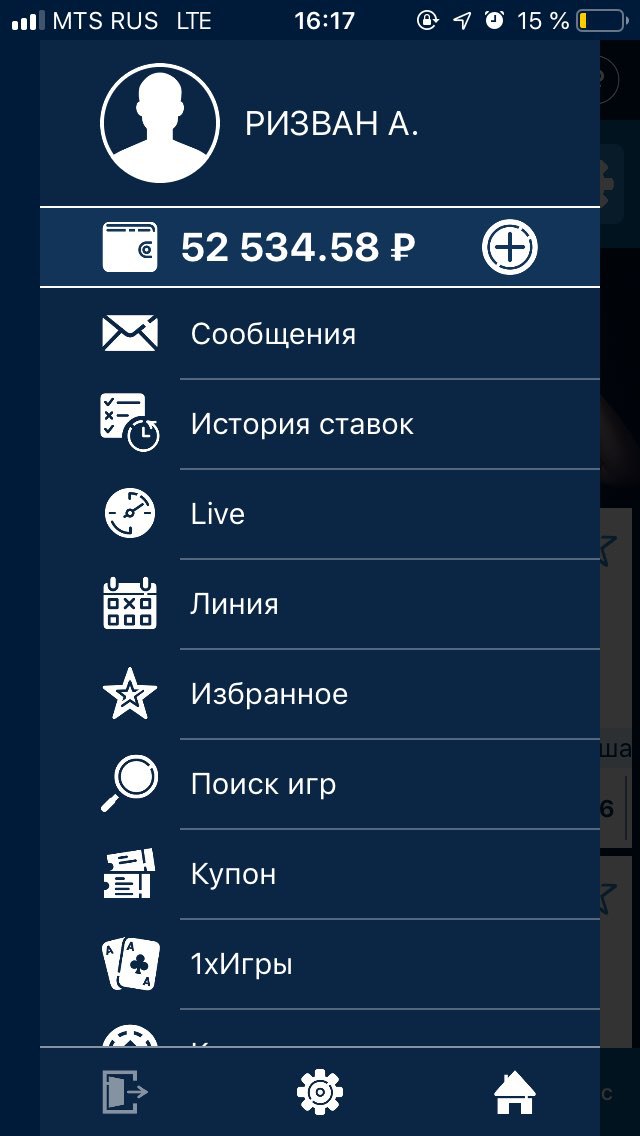
Task: Open 1хИгры
Action: pos(320,964)
